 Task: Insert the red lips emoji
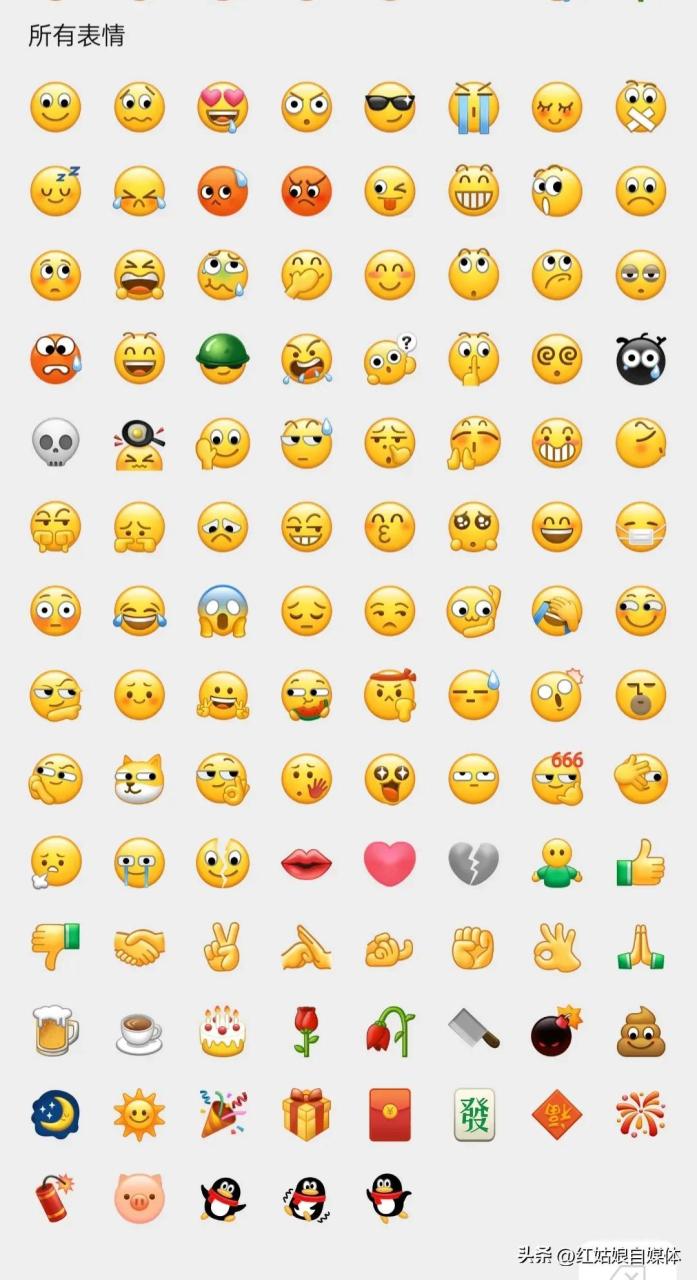(x=306, y=863)
